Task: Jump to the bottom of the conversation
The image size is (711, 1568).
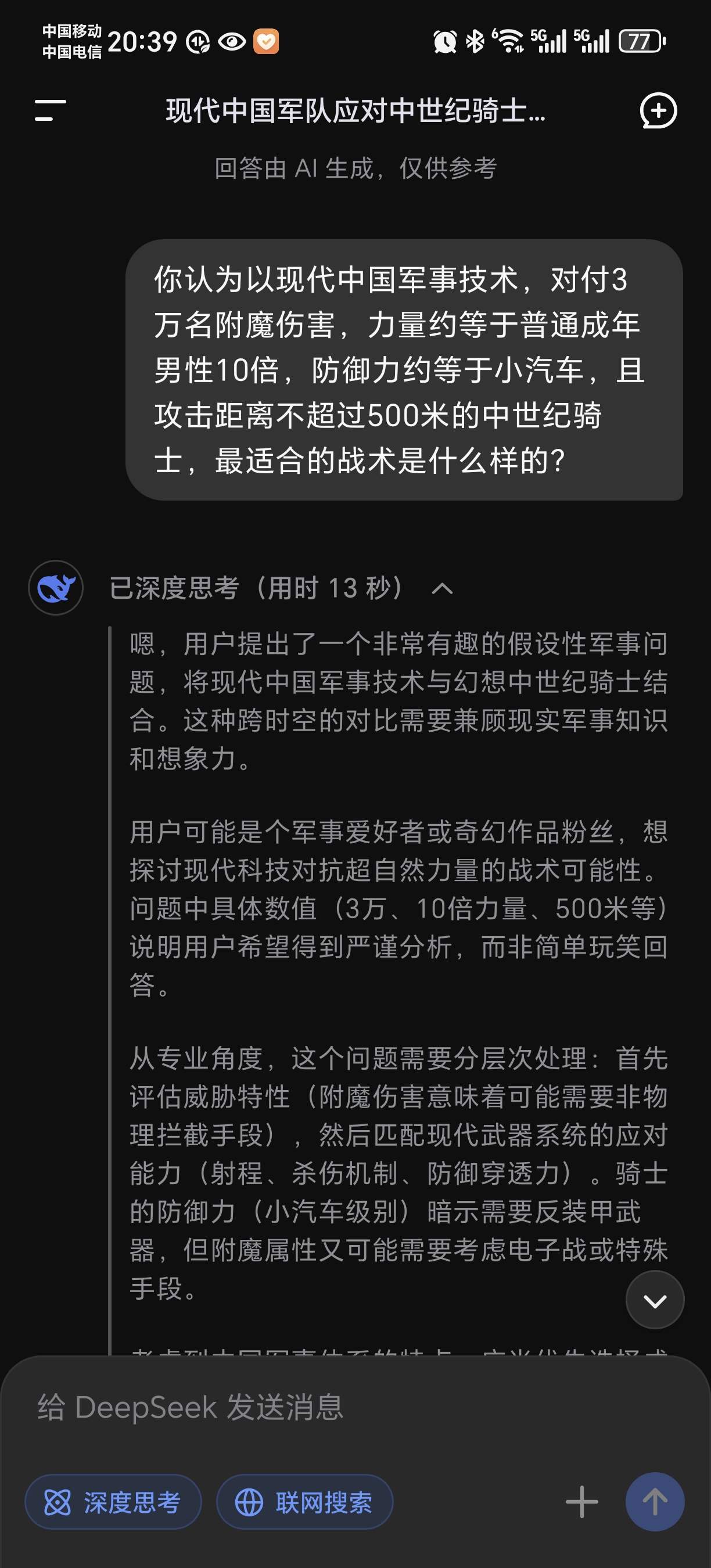Action: tap(655, 1300)
